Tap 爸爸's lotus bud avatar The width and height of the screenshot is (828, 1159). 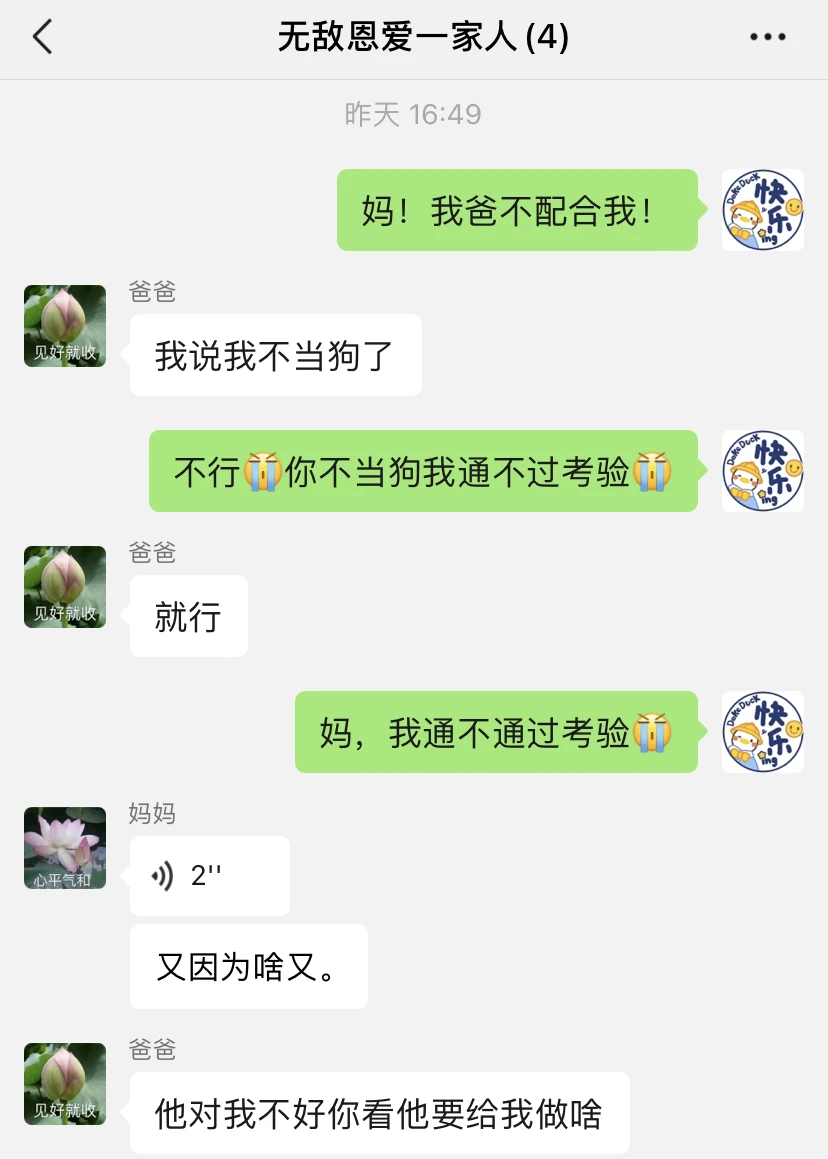[64, 326]
